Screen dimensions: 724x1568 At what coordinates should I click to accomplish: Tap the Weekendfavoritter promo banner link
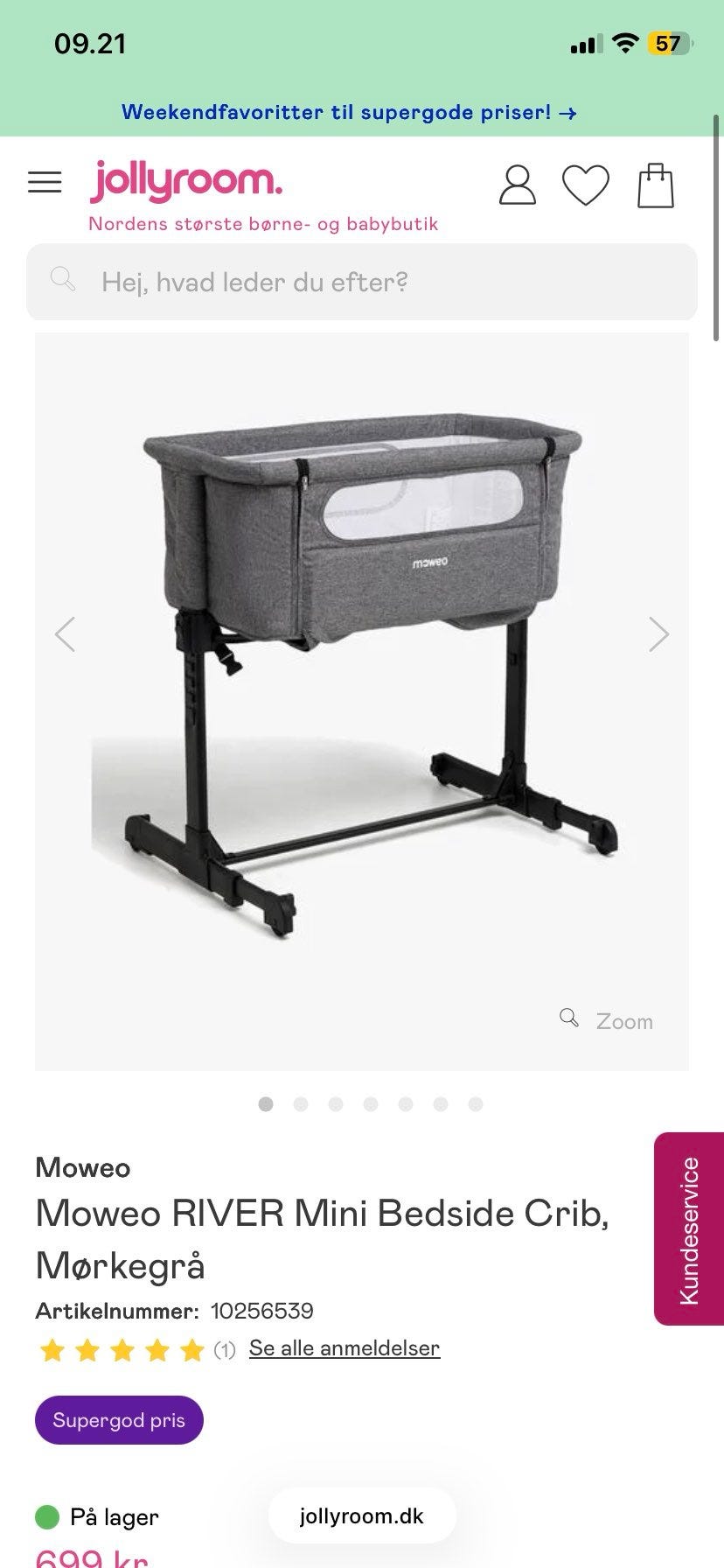point(349,113)
